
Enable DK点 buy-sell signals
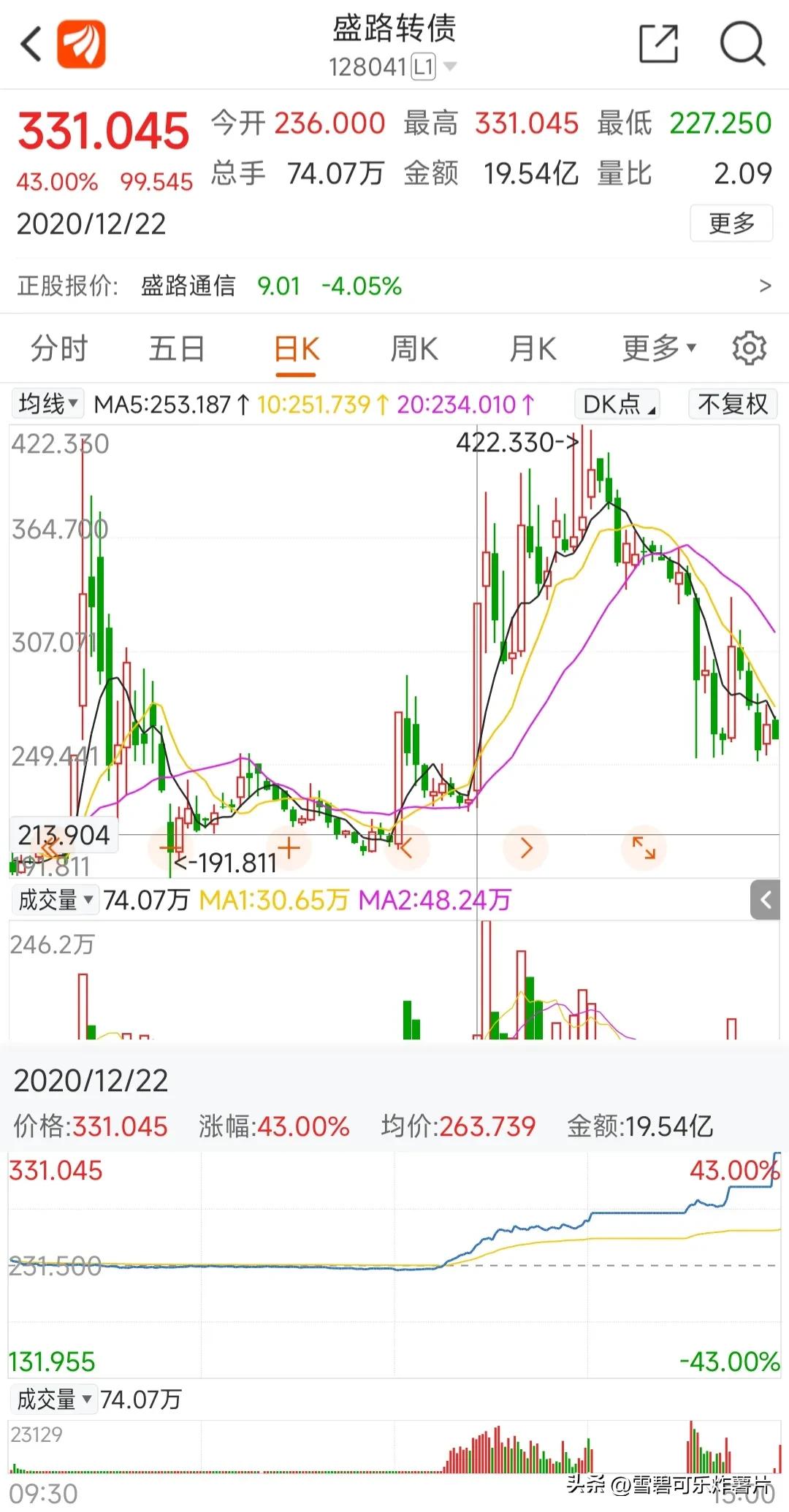click(x=617, y=403)
